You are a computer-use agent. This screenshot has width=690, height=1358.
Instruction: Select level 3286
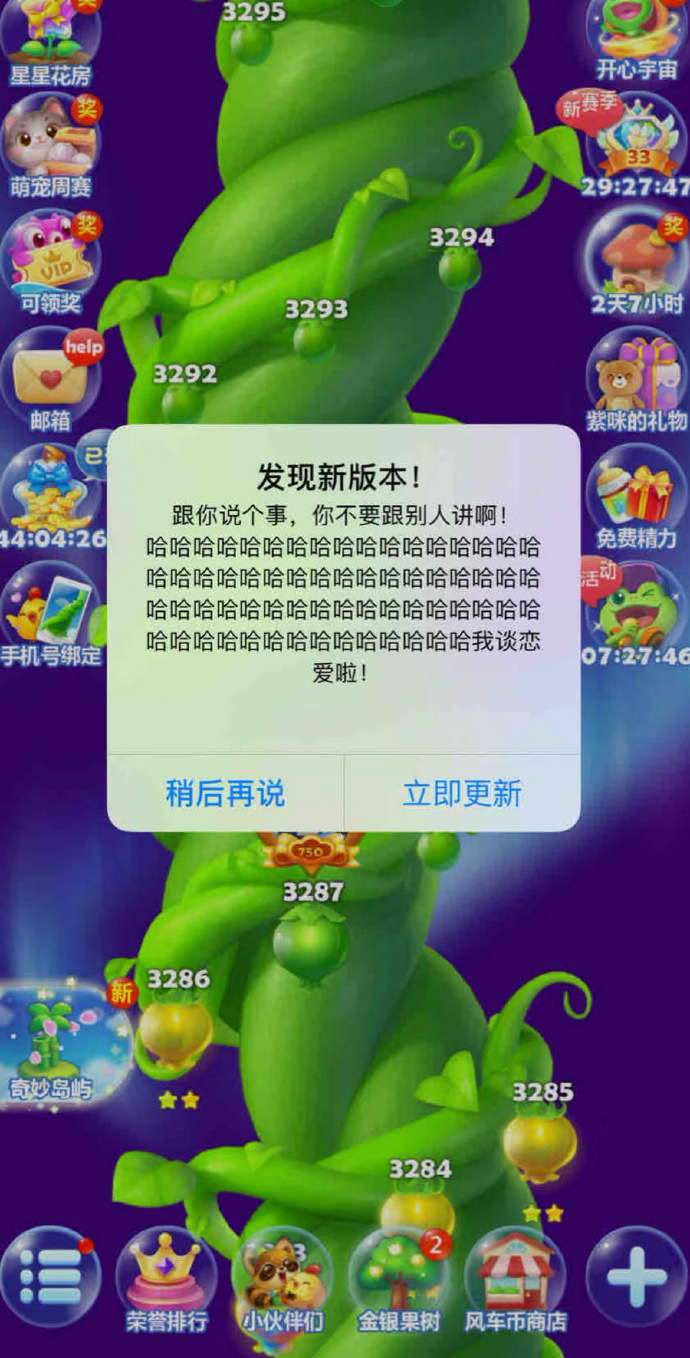point(176,1030)
